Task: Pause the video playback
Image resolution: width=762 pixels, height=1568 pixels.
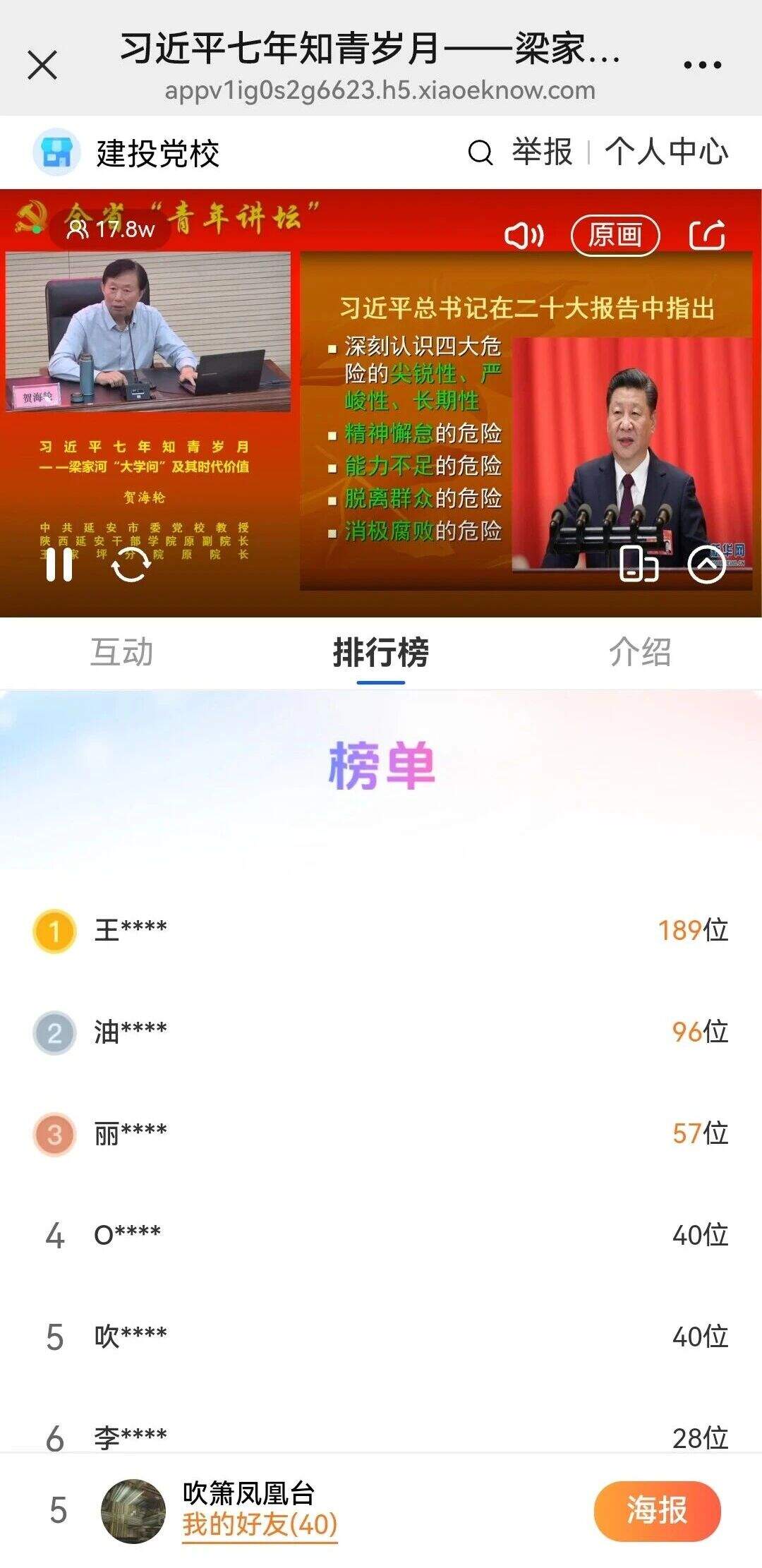Action: [x=59, y=565]
